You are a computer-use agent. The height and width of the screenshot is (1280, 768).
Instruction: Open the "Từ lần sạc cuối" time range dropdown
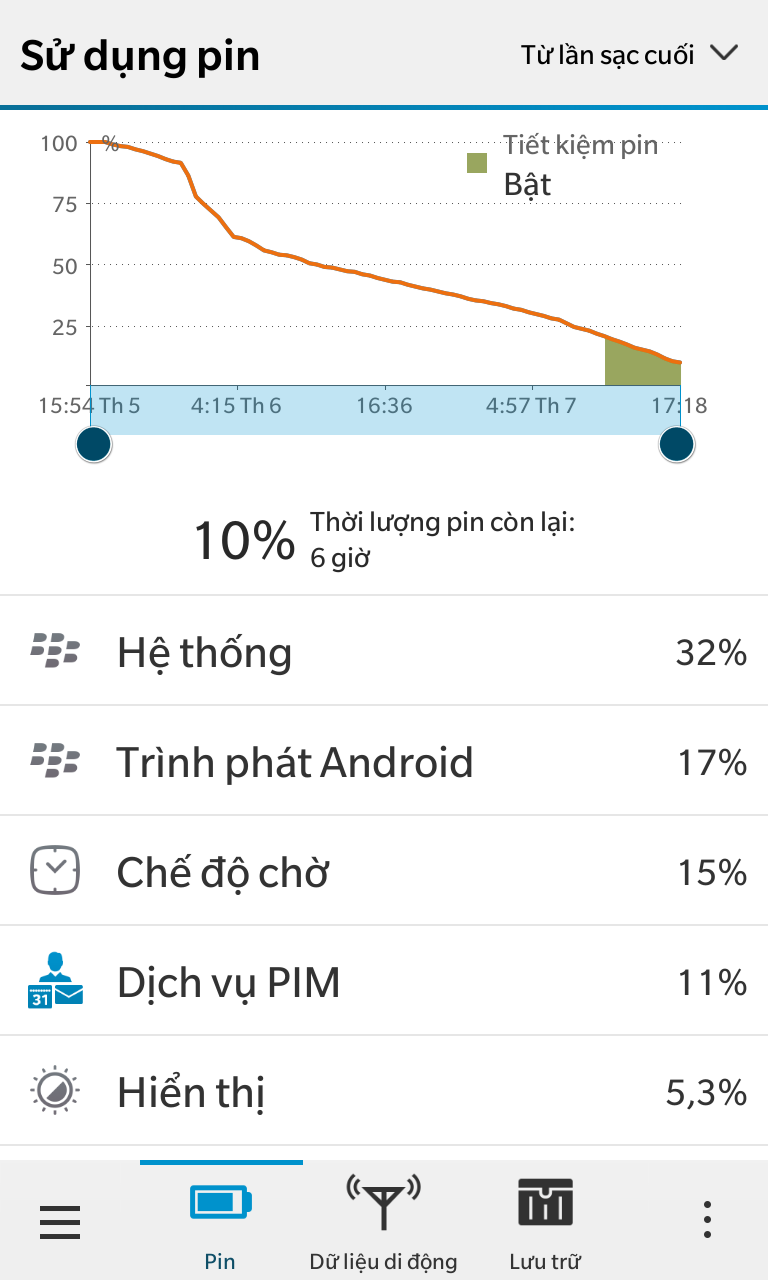pyautogui.click(x=629, y=54)
